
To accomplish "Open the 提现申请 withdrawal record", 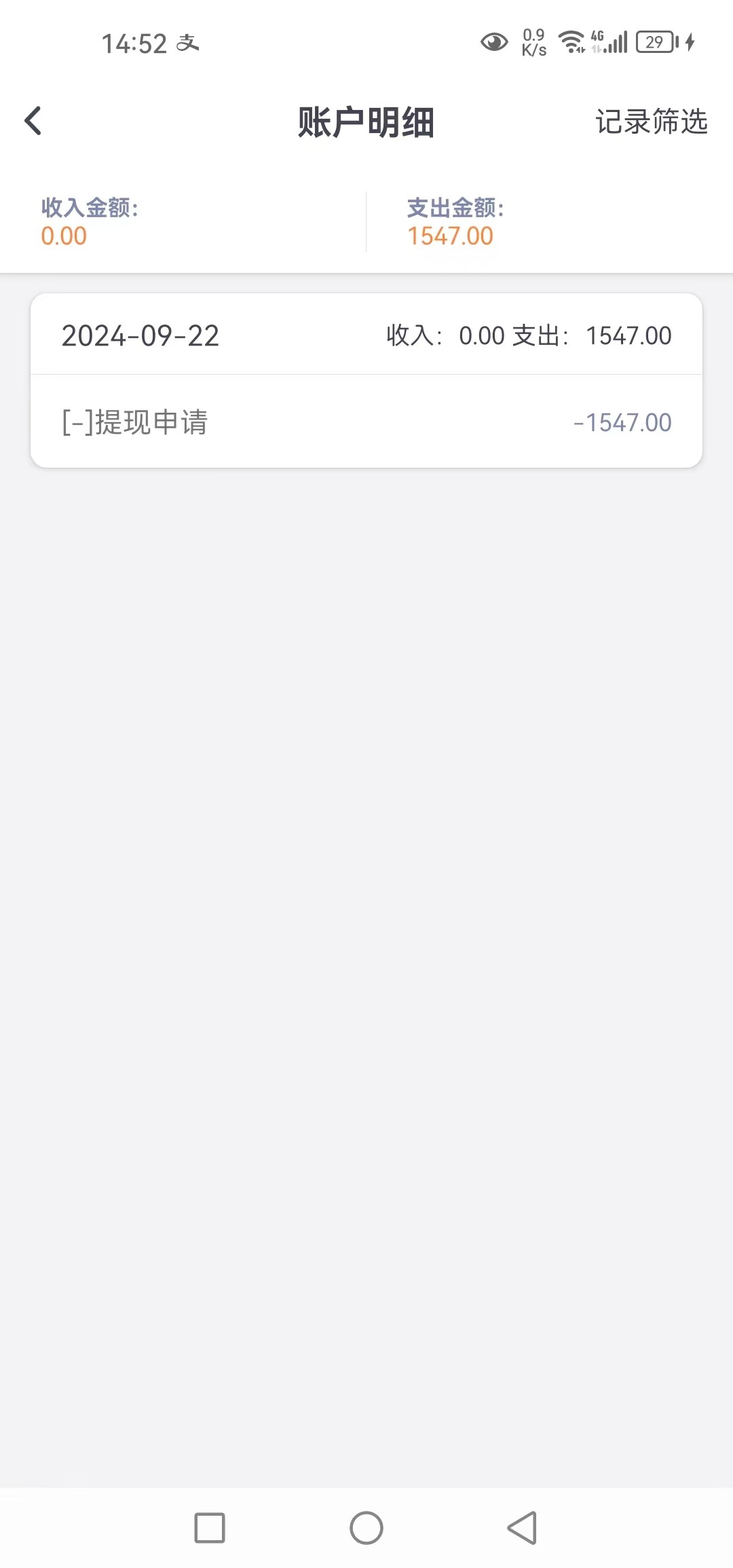I will 366,422.
